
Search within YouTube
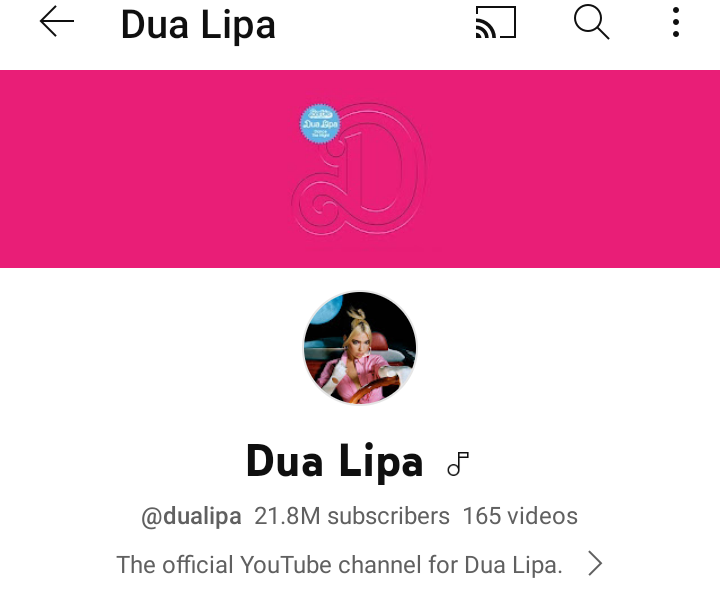point(591,23)
